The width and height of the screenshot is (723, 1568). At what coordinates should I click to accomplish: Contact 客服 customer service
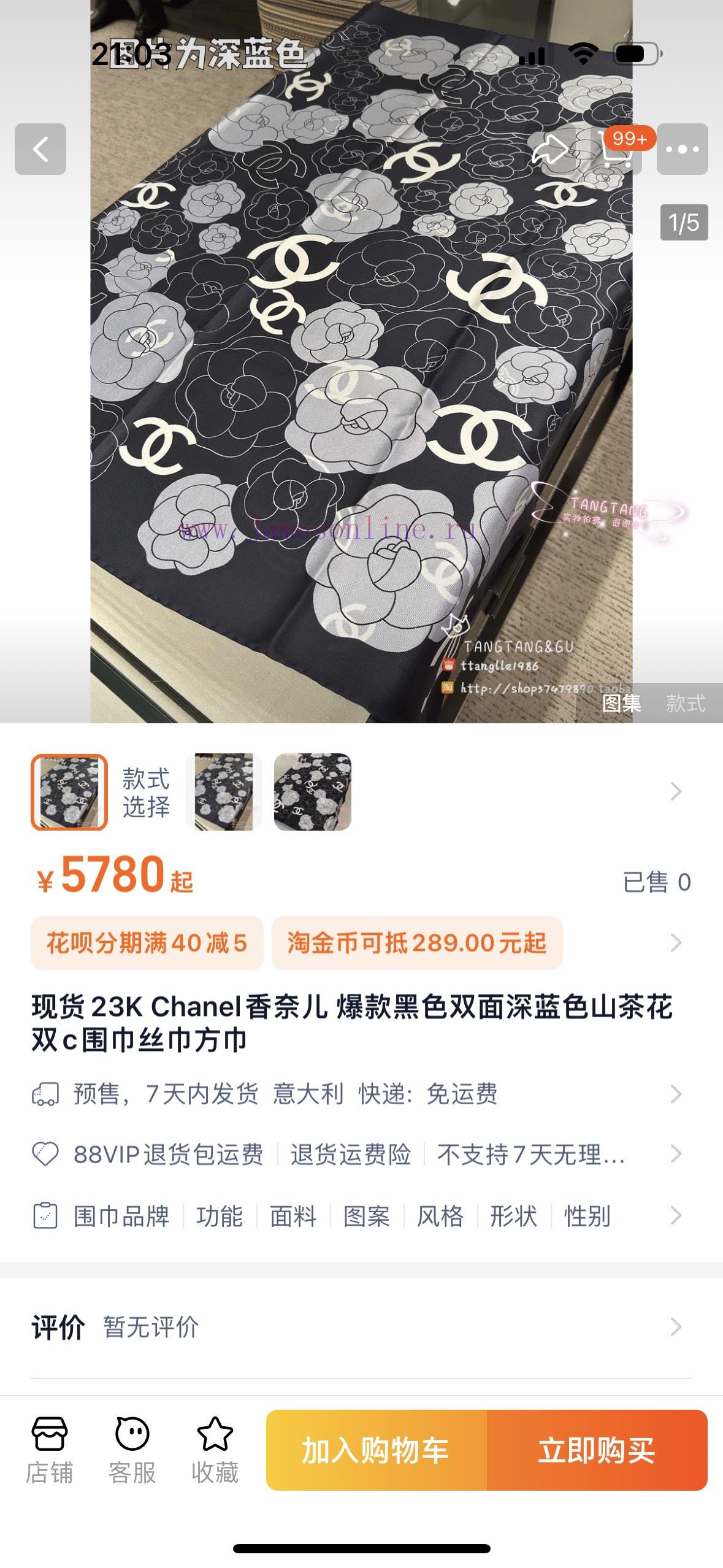click(132, 1450)
